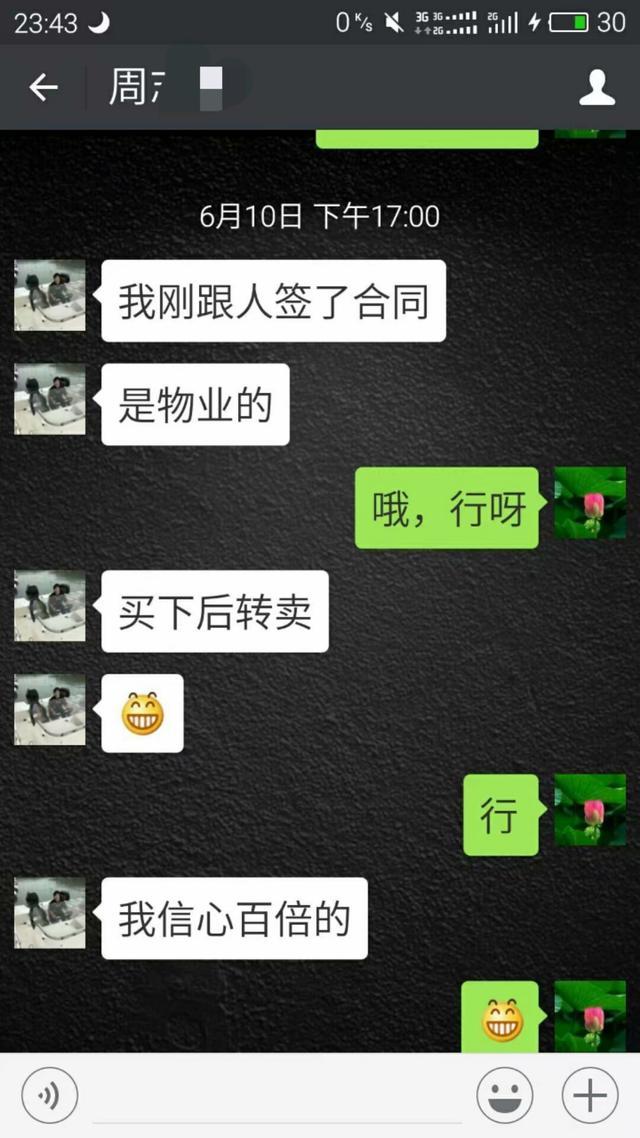Go back to the chat list
The height and width of the screenshot is (1138, 640).
pyautogui.click(x=43, y=88)
